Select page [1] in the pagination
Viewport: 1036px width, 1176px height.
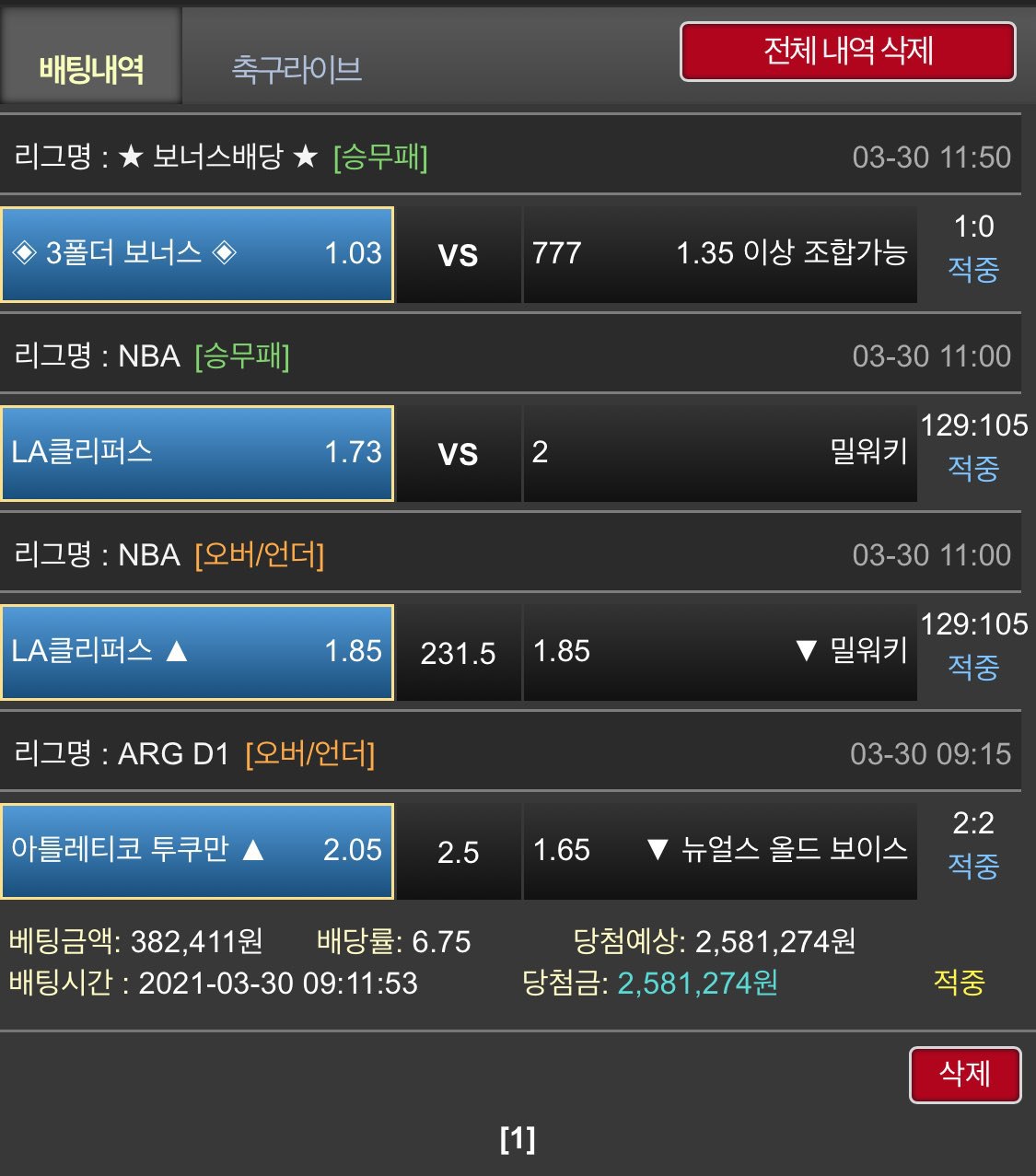(518, 1140)
